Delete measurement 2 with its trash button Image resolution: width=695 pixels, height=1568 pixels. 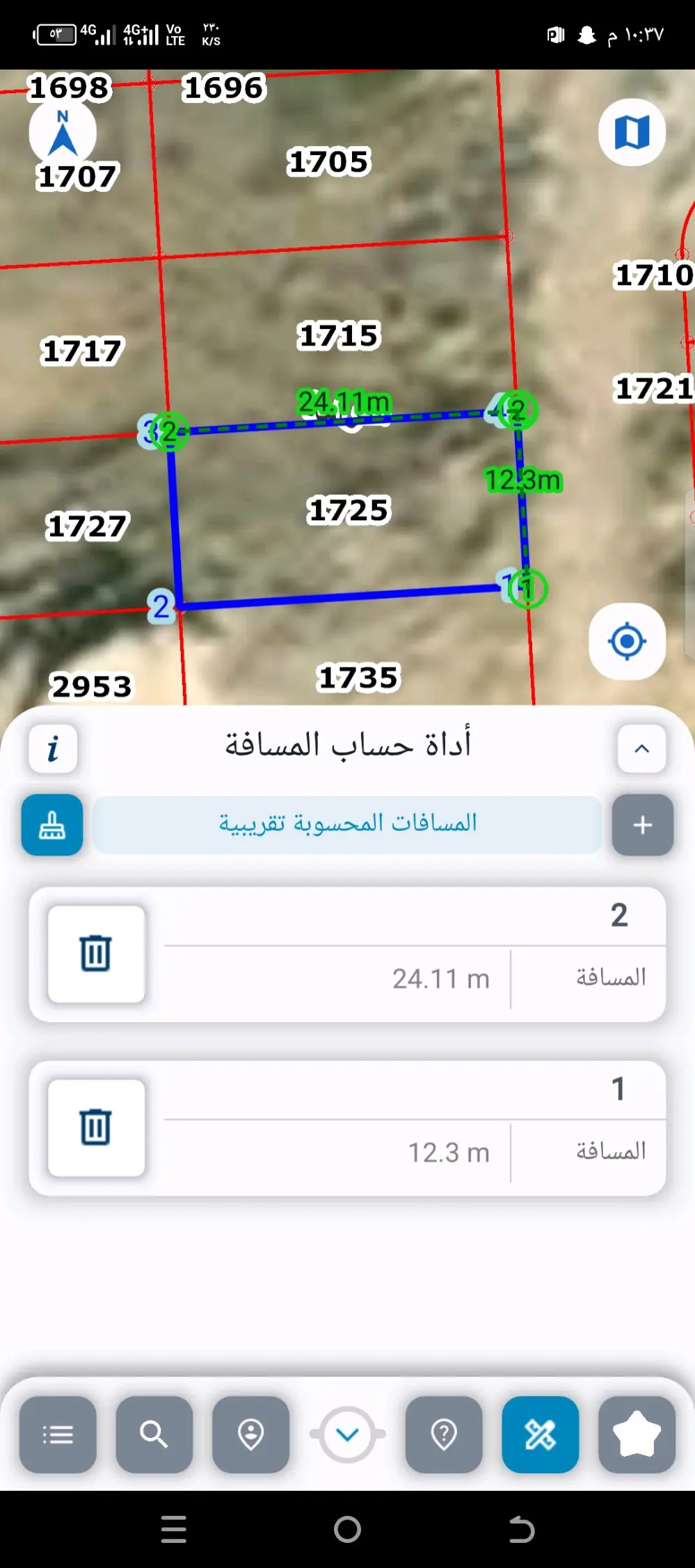point(97,954)
